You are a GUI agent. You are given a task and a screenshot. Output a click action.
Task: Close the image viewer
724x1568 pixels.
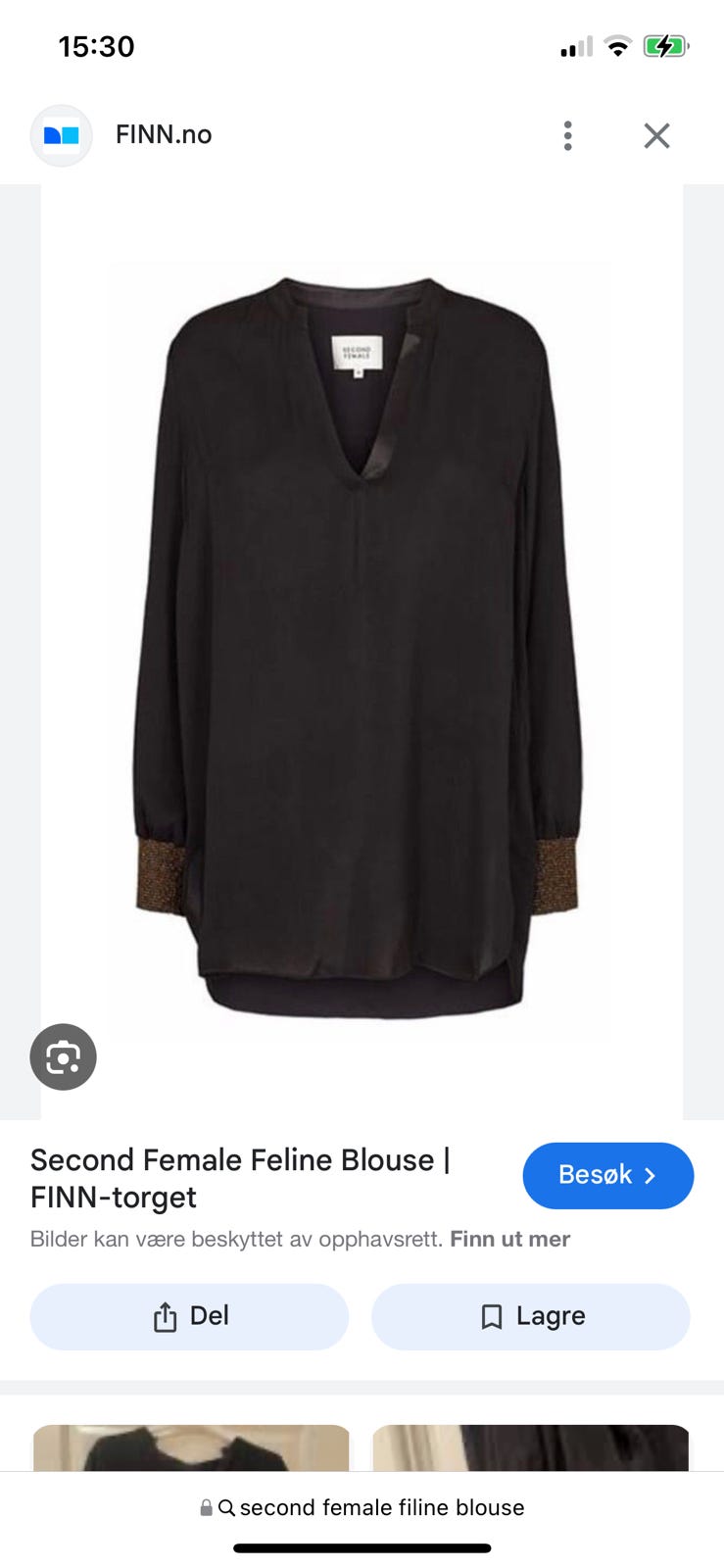[x=656, y=135]
